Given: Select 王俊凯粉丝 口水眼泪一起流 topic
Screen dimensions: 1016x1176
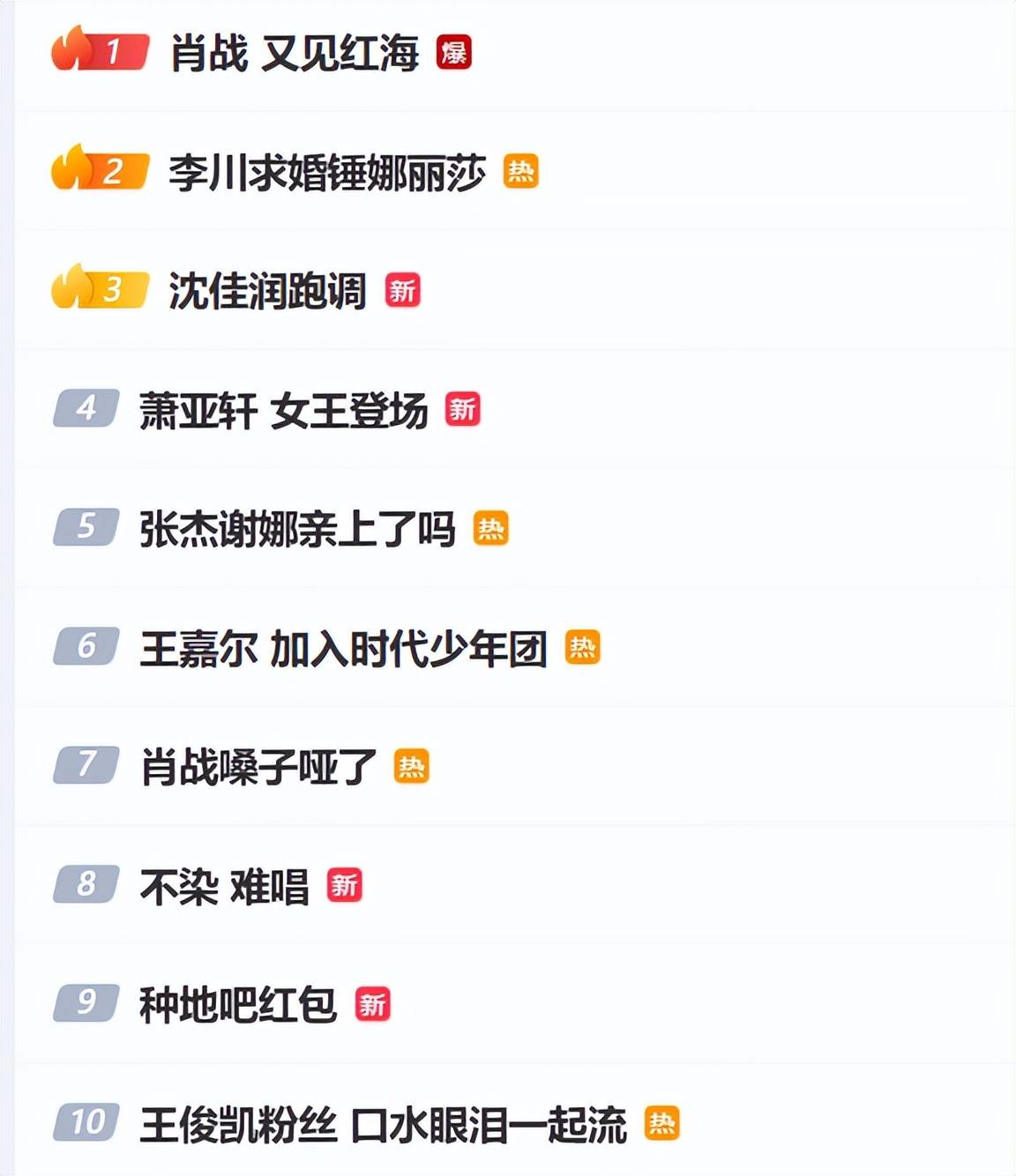Looking at the screenshot, I should [383, 1125].
